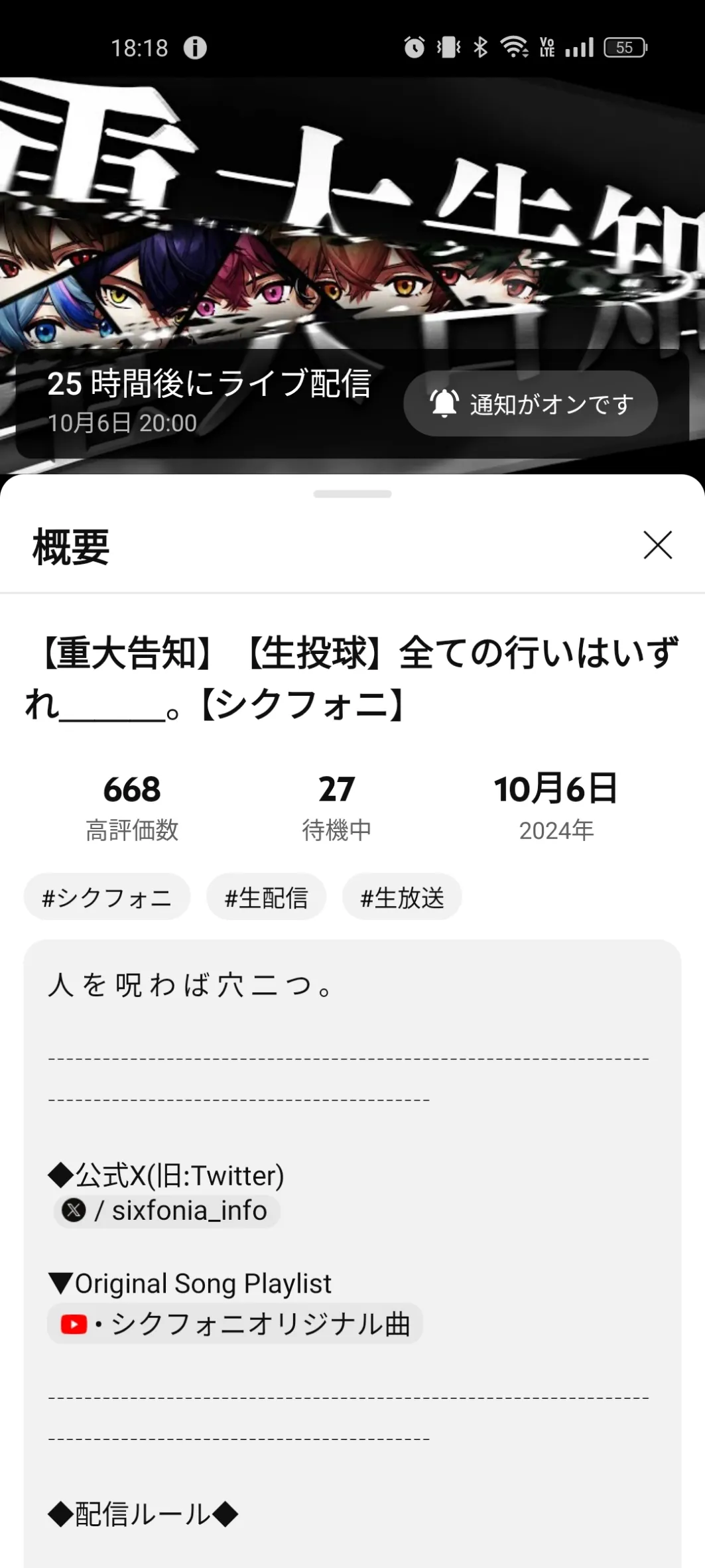The image size is (705, 1568).
Task: Open the #シクフォニ hashtag chip
Action: (107, 897)
